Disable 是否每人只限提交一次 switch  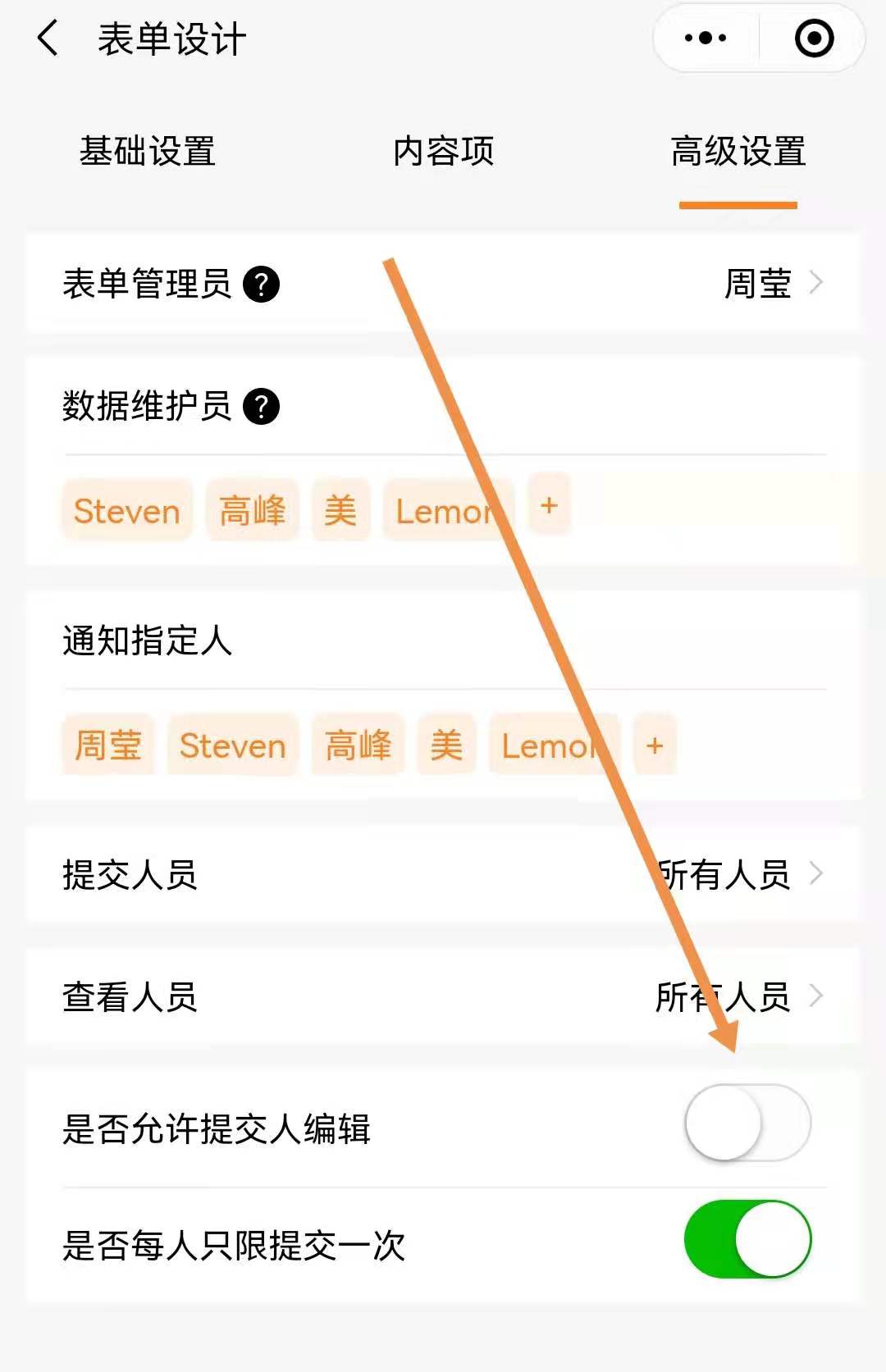[747, 1239]
